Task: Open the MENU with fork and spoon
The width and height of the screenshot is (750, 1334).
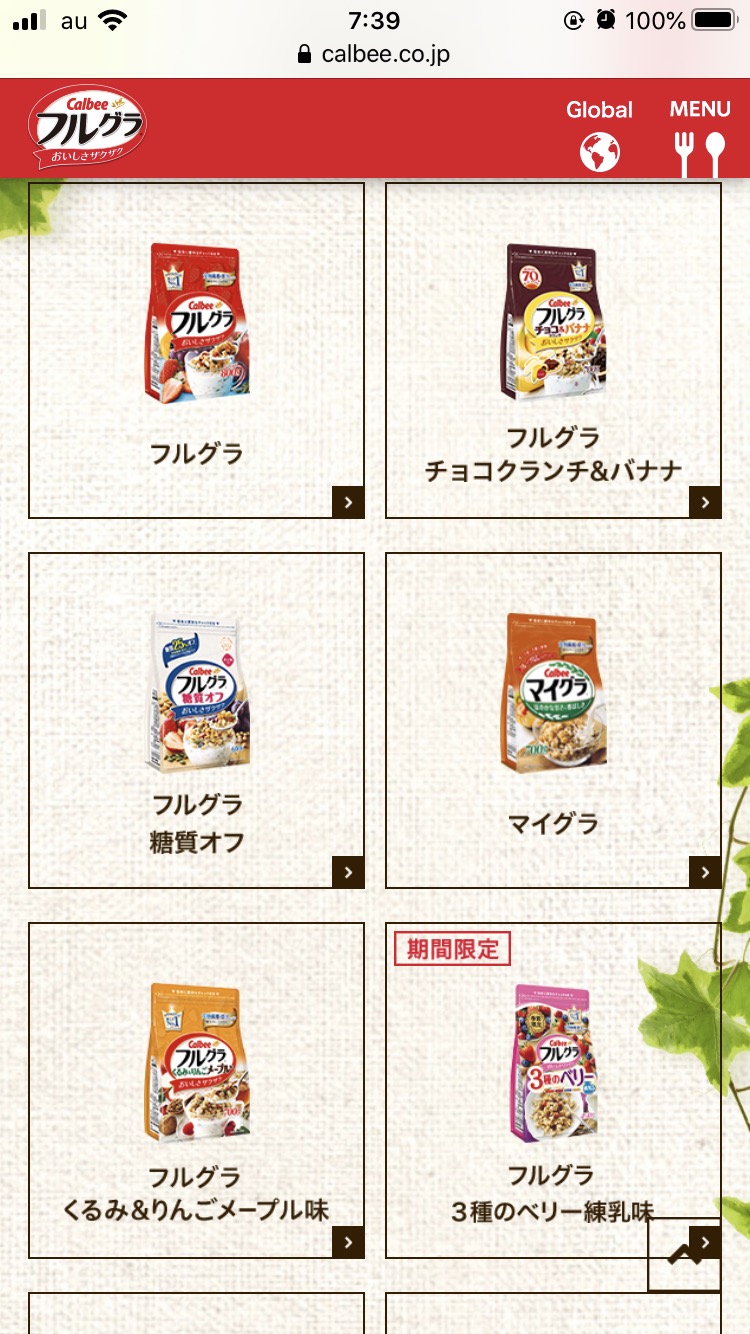Action: coord(700,133)
